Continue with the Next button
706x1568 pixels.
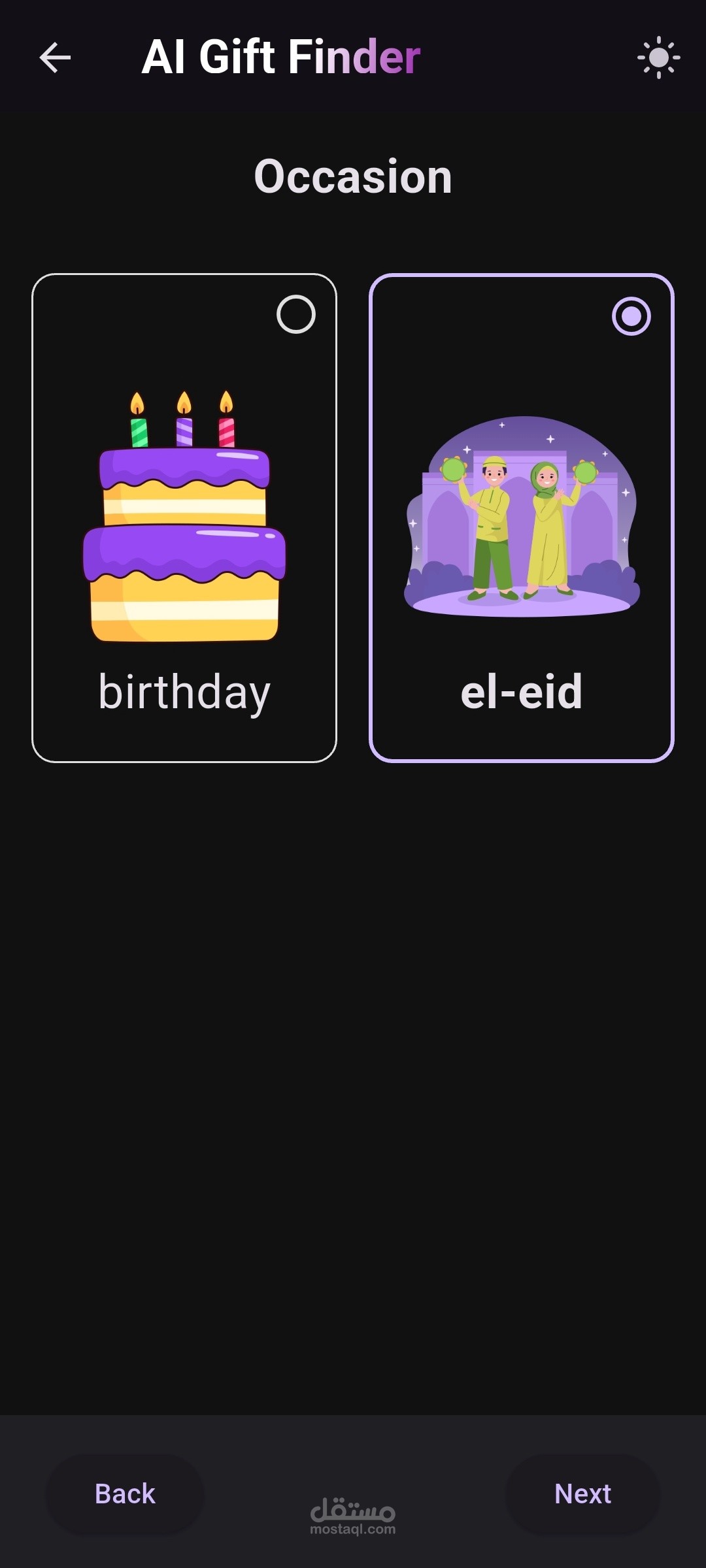click(582, 1494)
